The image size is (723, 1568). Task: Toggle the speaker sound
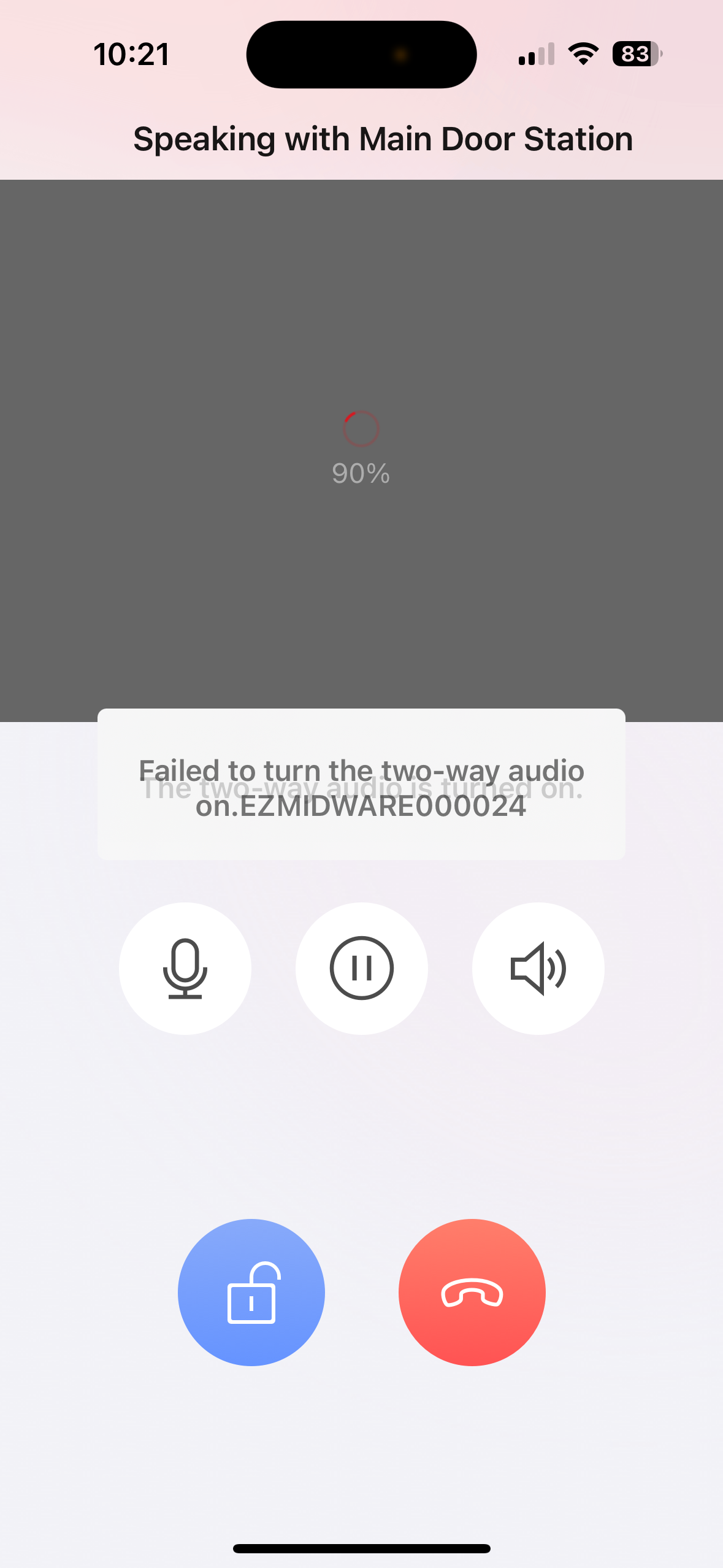point(538,968)
